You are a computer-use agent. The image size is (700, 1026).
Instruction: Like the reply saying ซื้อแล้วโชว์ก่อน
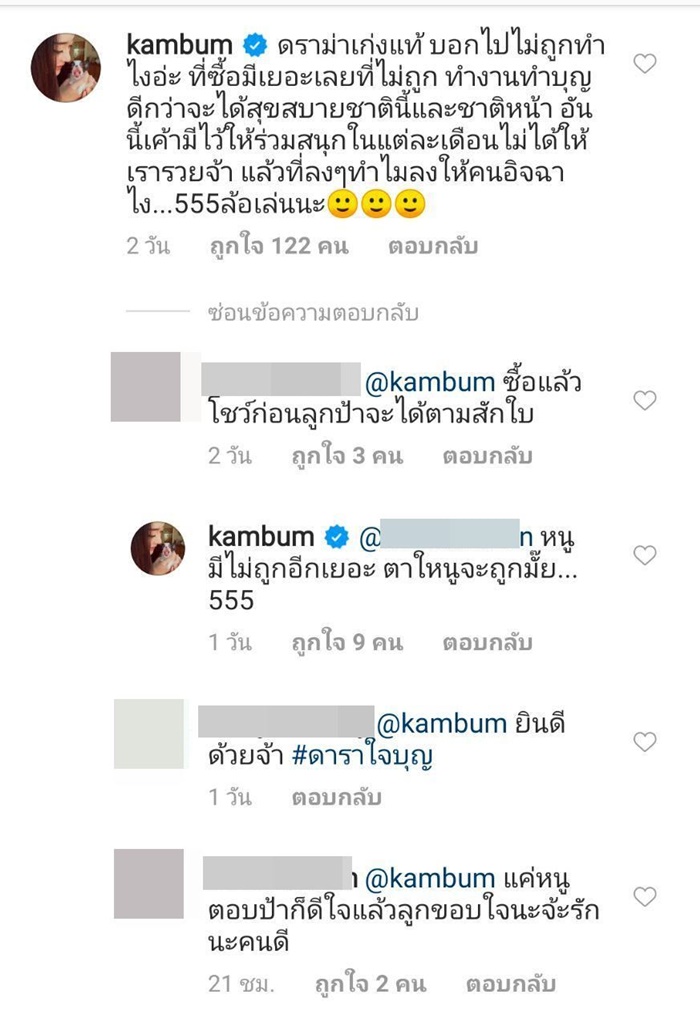coord(646,400)
